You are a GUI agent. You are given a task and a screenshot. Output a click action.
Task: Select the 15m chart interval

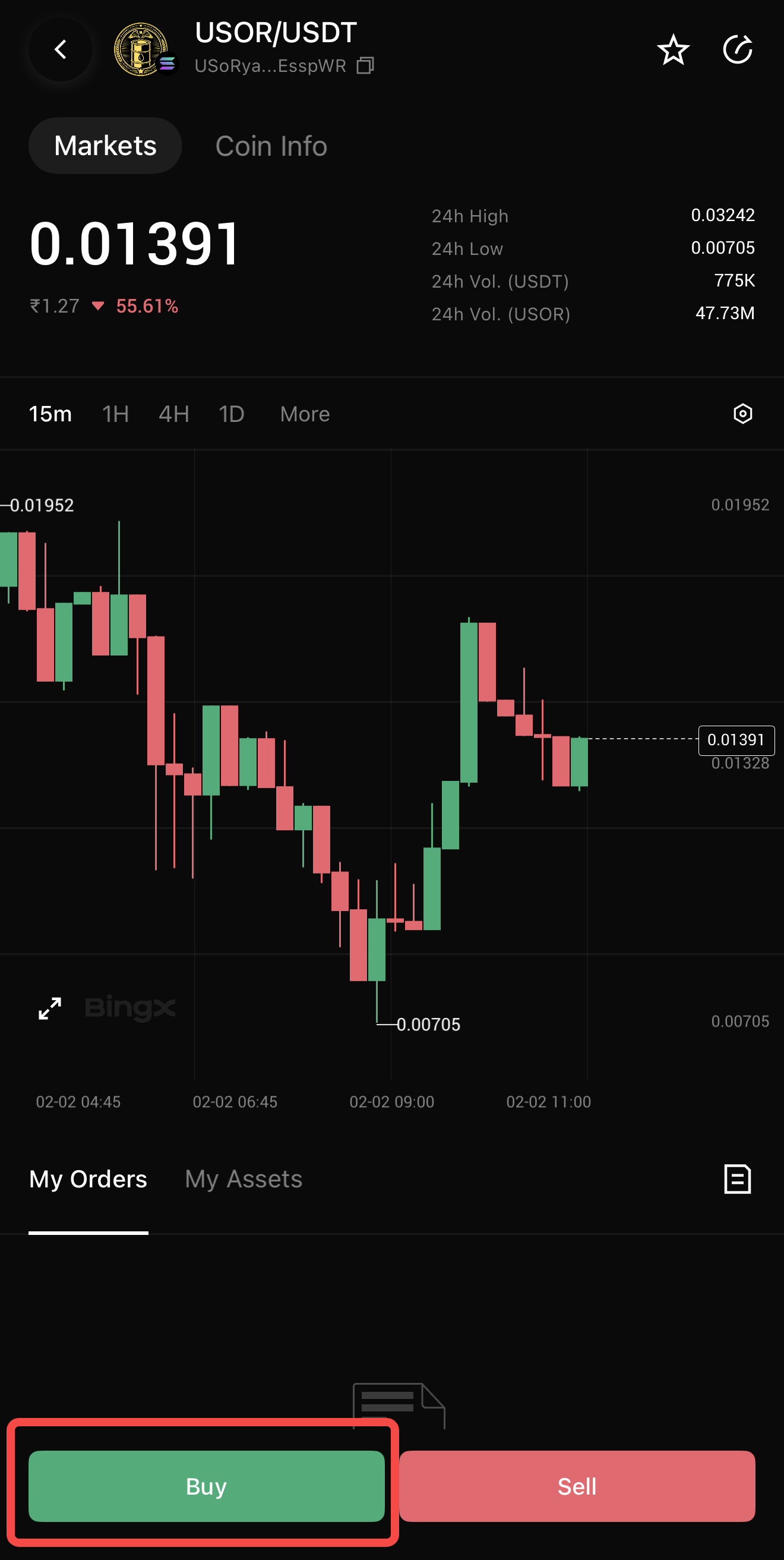pyautogui.click(x=50, y=414)
